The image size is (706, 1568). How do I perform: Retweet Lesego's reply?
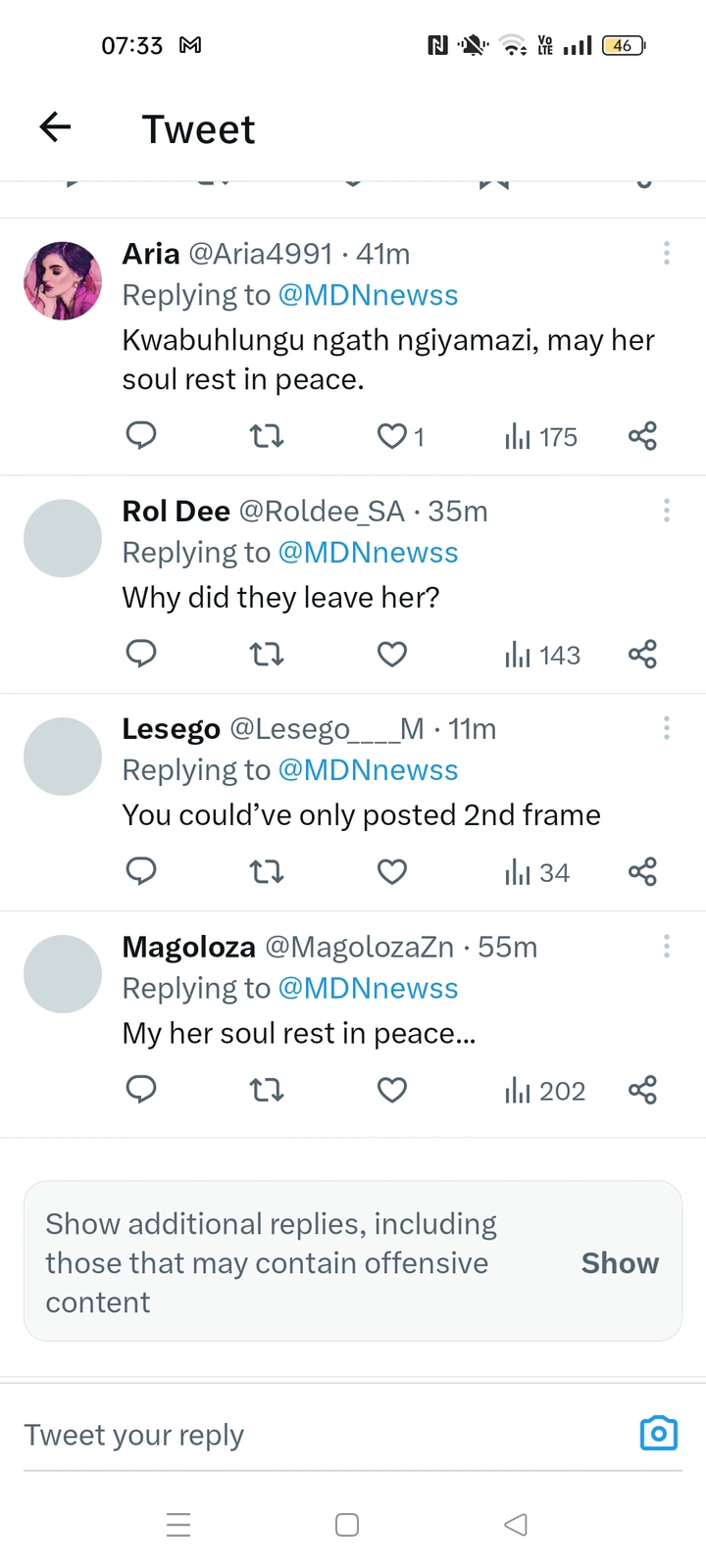click(267, 871)
